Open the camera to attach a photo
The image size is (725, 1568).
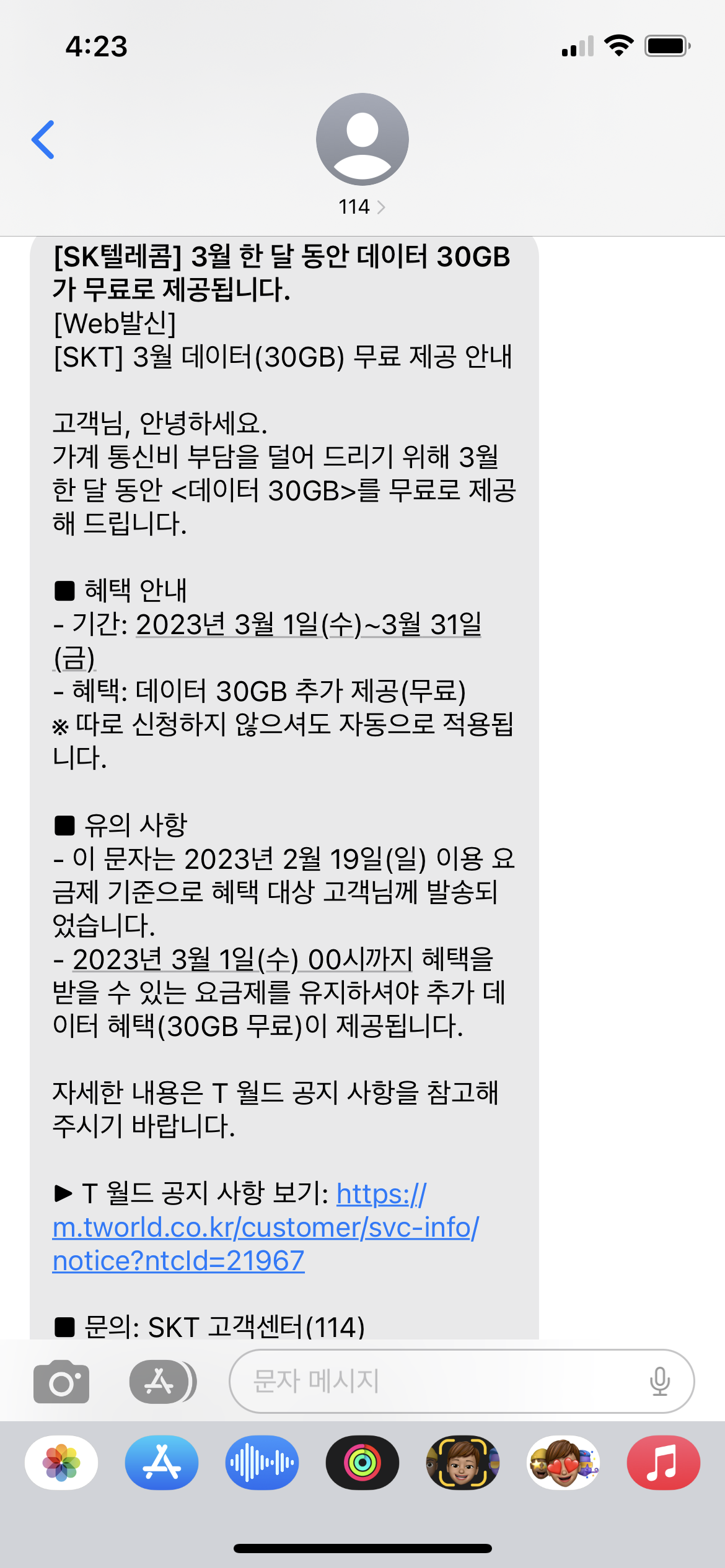tap(61, 1382)
